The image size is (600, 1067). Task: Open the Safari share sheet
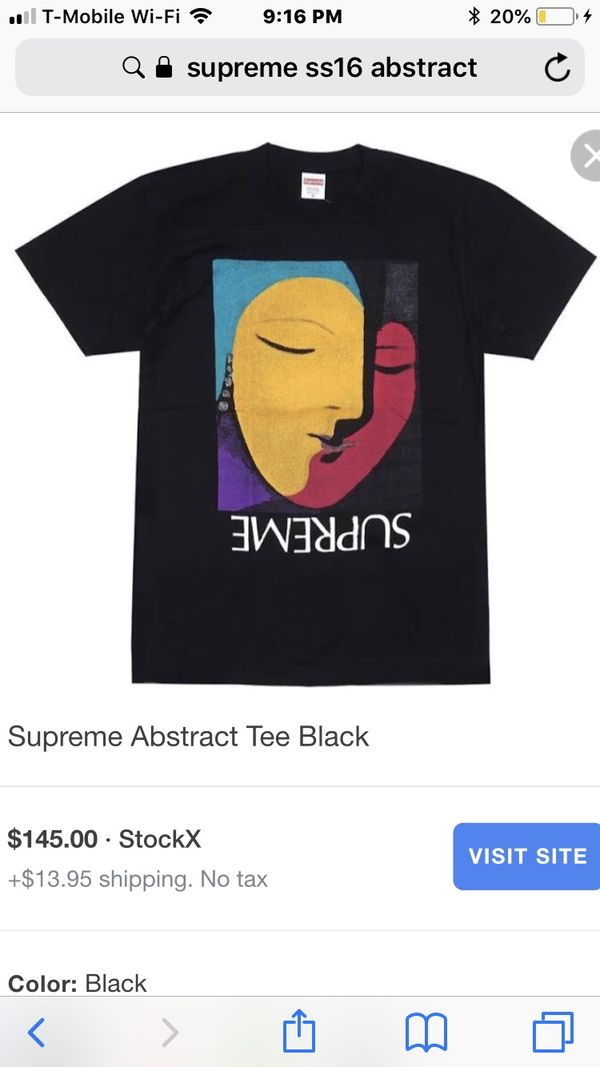tap(299, 1032)
